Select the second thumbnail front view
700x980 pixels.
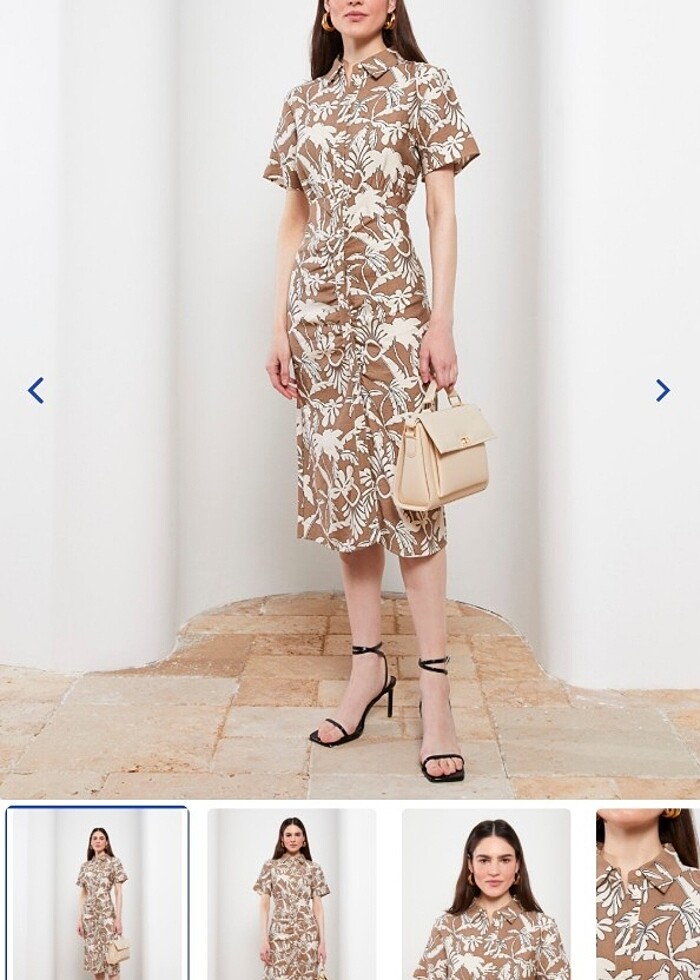tap(291, 893)
